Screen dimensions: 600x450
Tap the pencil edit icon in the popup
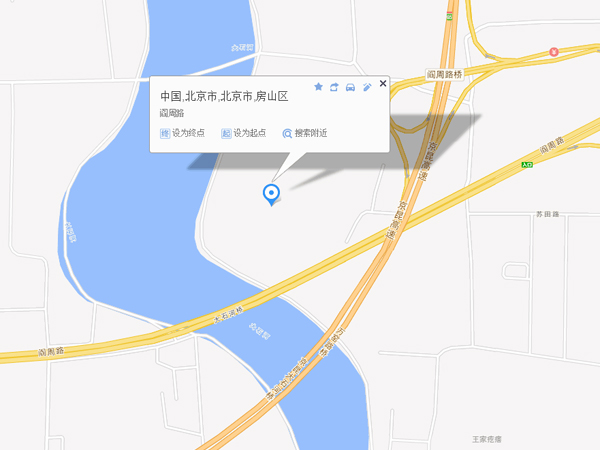click(x=367, y=87)
